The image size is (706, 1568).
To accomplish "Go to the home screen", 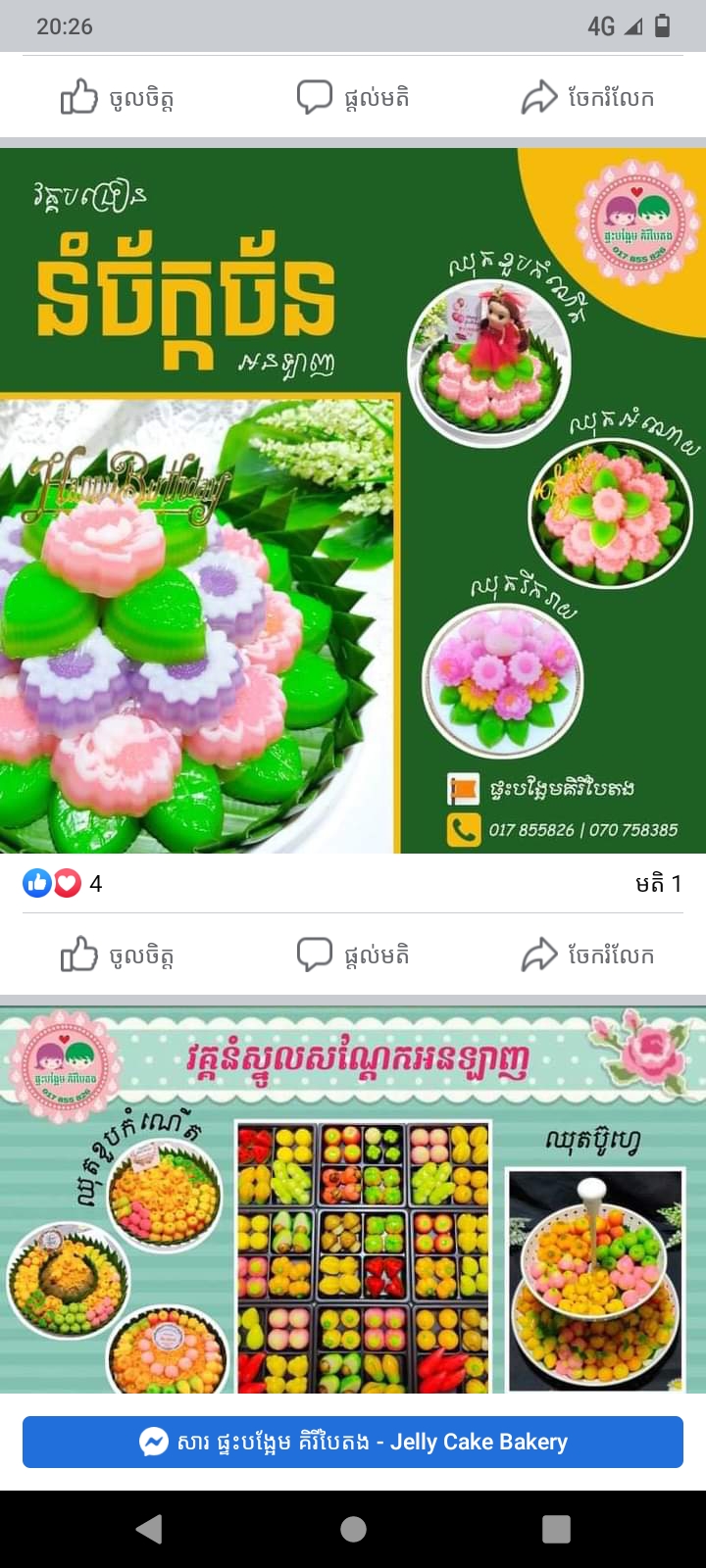I will pos(353,1529).
